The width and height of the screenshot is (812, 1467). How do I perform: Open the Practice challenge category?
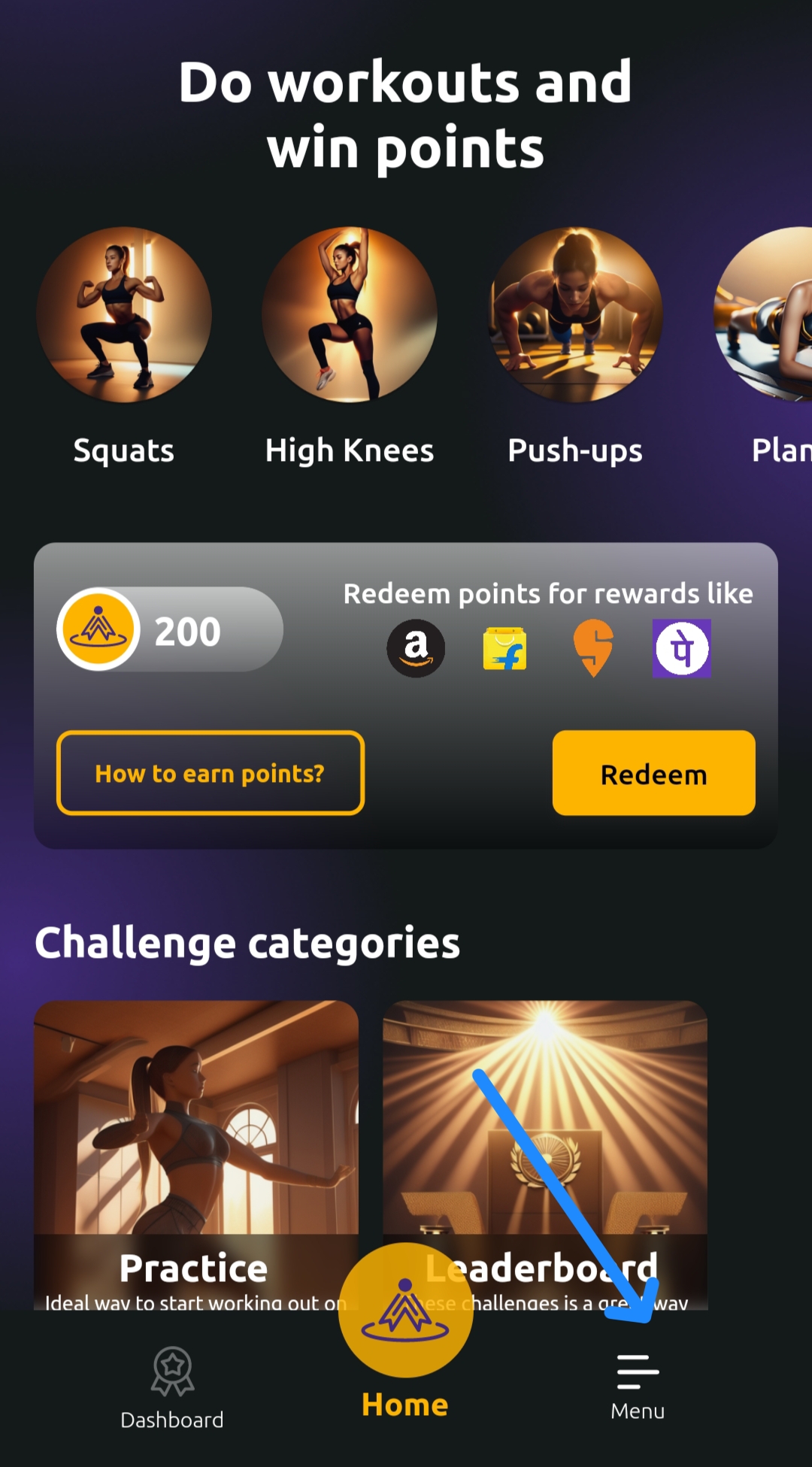tap(196, 1155)
